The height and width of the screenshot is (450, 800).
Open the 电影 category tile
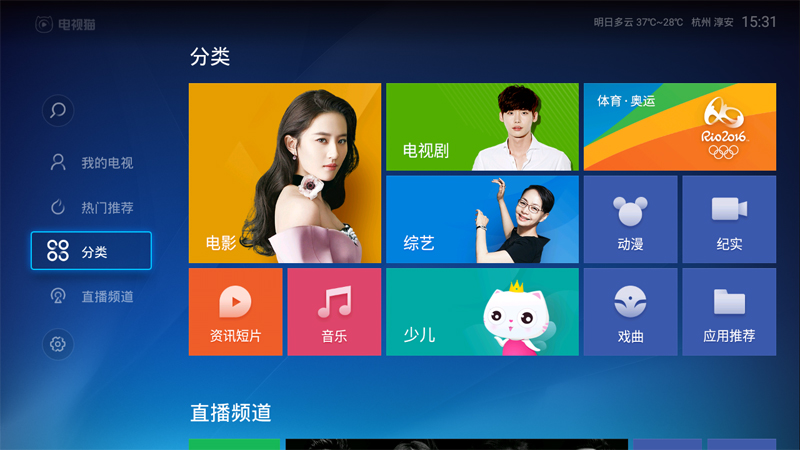tap(284, 173)
